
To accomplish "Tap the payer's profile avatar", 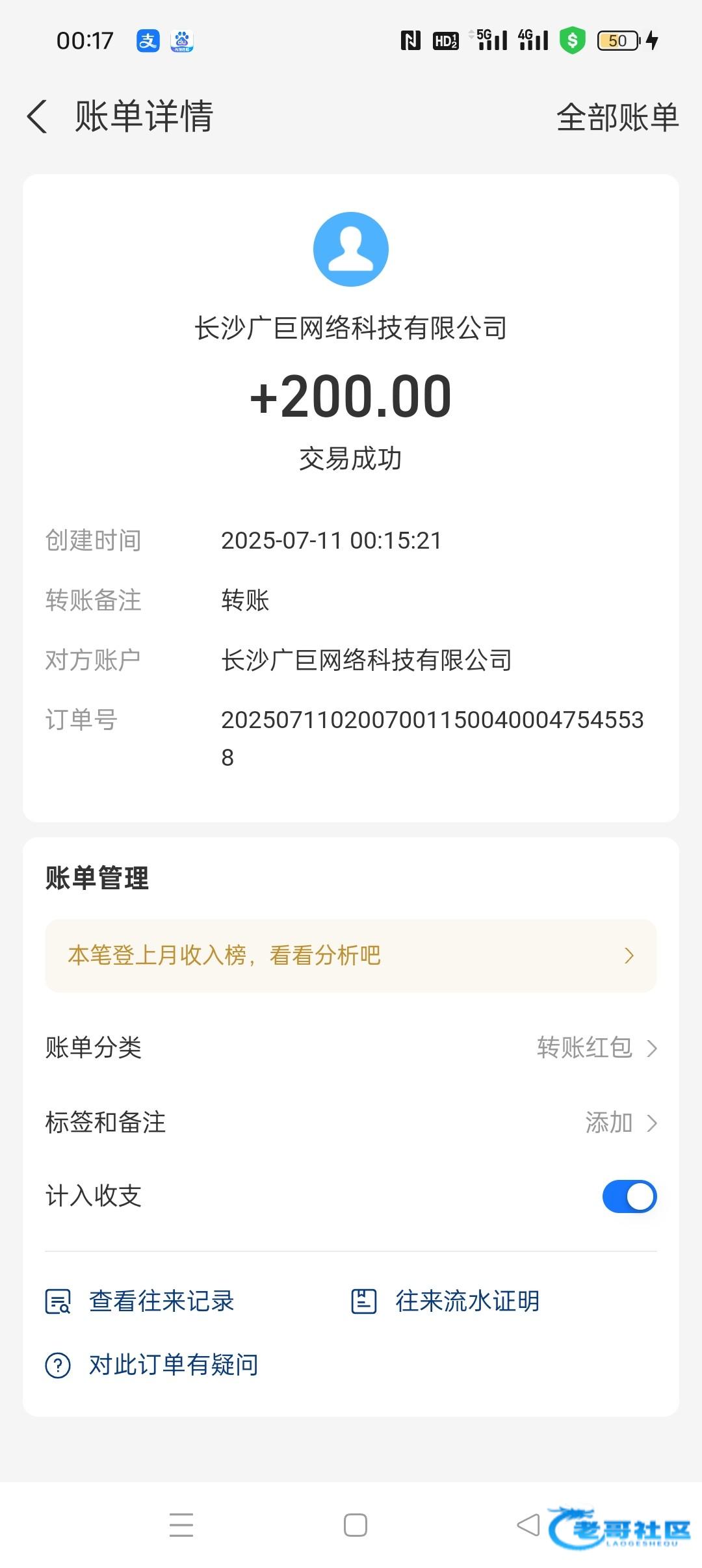I will click(x=351, y=249).
